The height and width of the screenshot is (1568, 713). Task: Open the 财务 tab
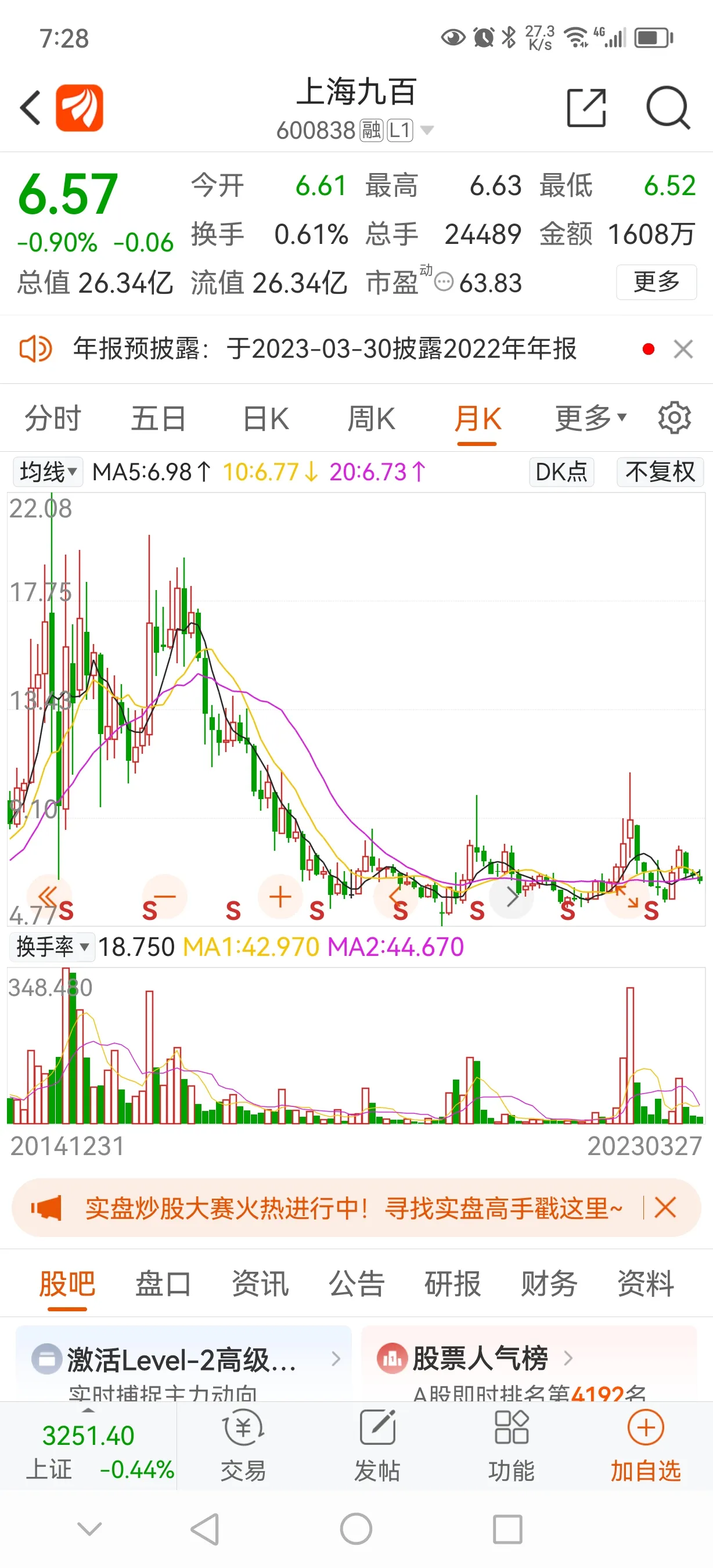click(549, 1284)
